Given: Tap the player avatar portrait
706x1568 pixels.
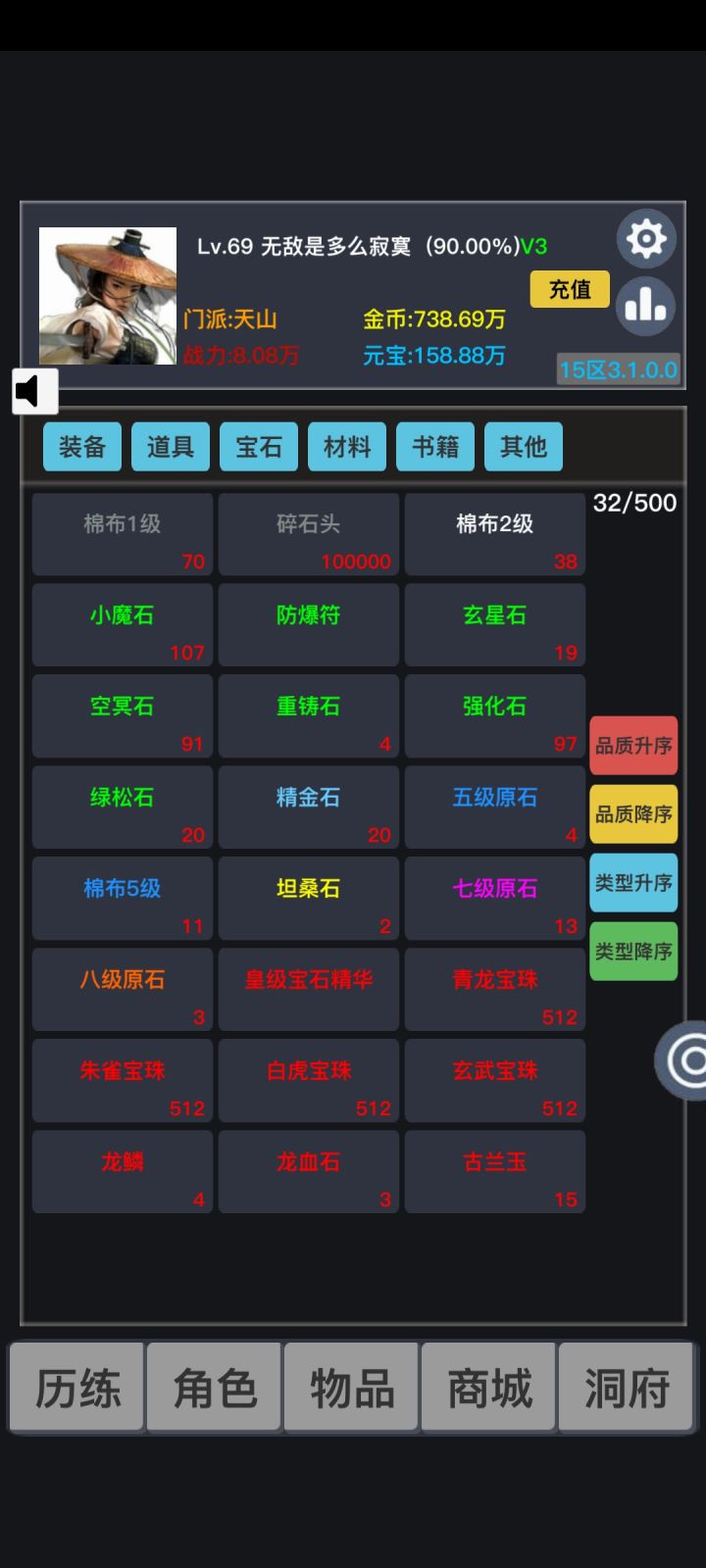Looking at the screenshot, I should pos(109,294).
